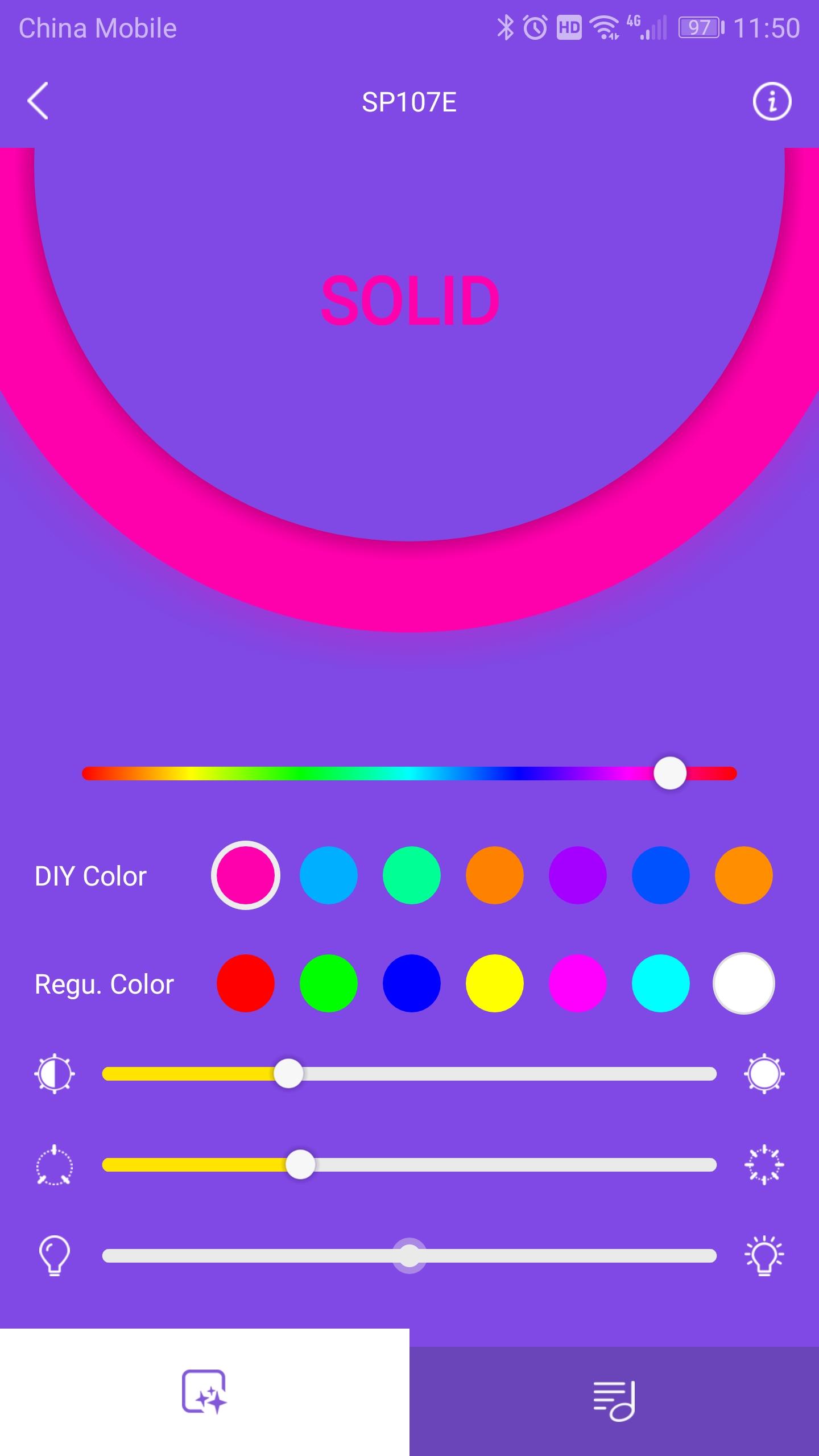Pick the green Regu. Color swatch
Image resolution: width=819 pixels, height=1456 pixels.
329,983
